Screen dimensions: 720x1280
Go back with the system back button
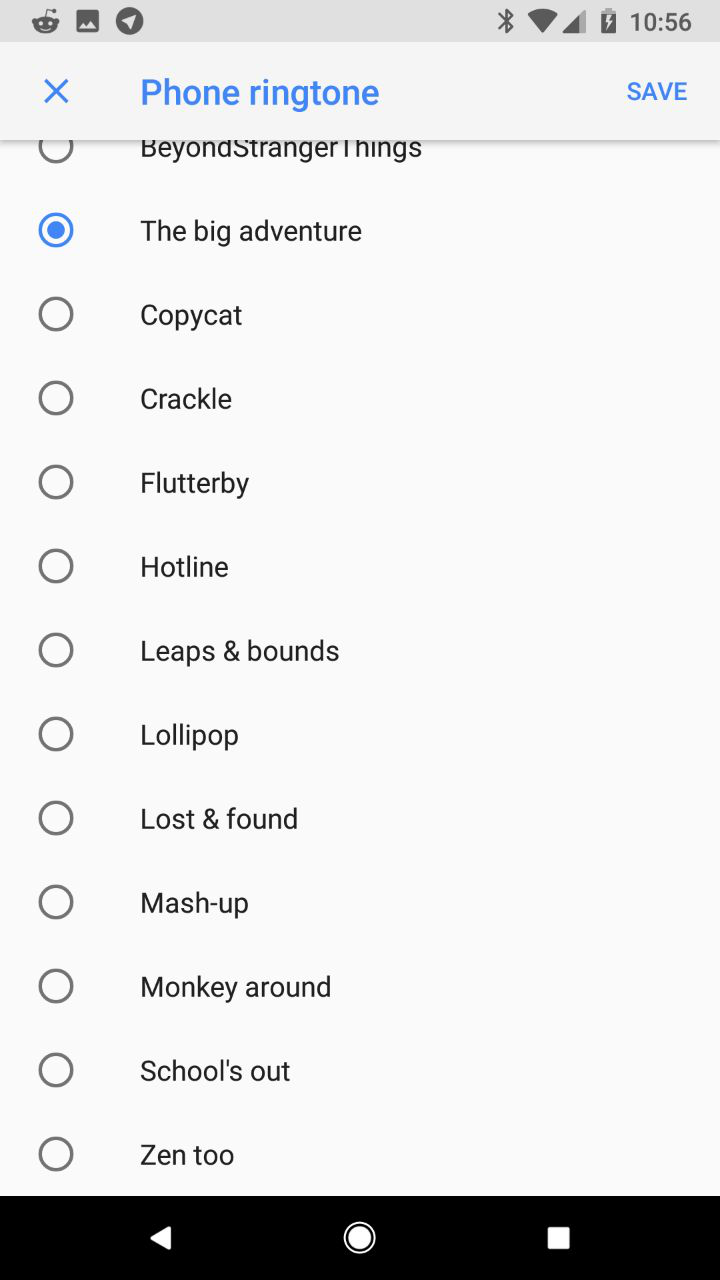click(x=160, y=1238)
